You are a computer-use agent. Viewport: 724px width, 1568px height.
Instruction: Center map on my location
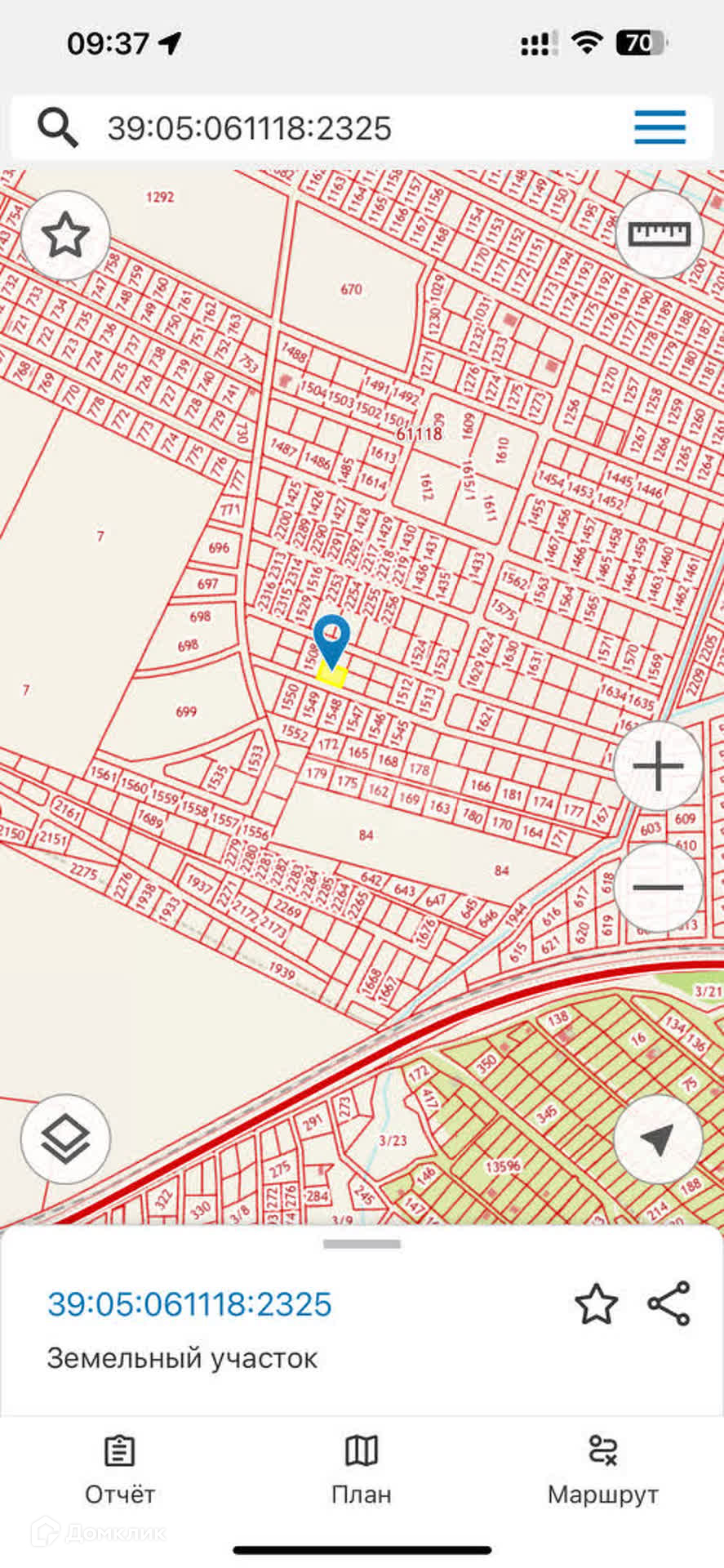[658, 1138]
